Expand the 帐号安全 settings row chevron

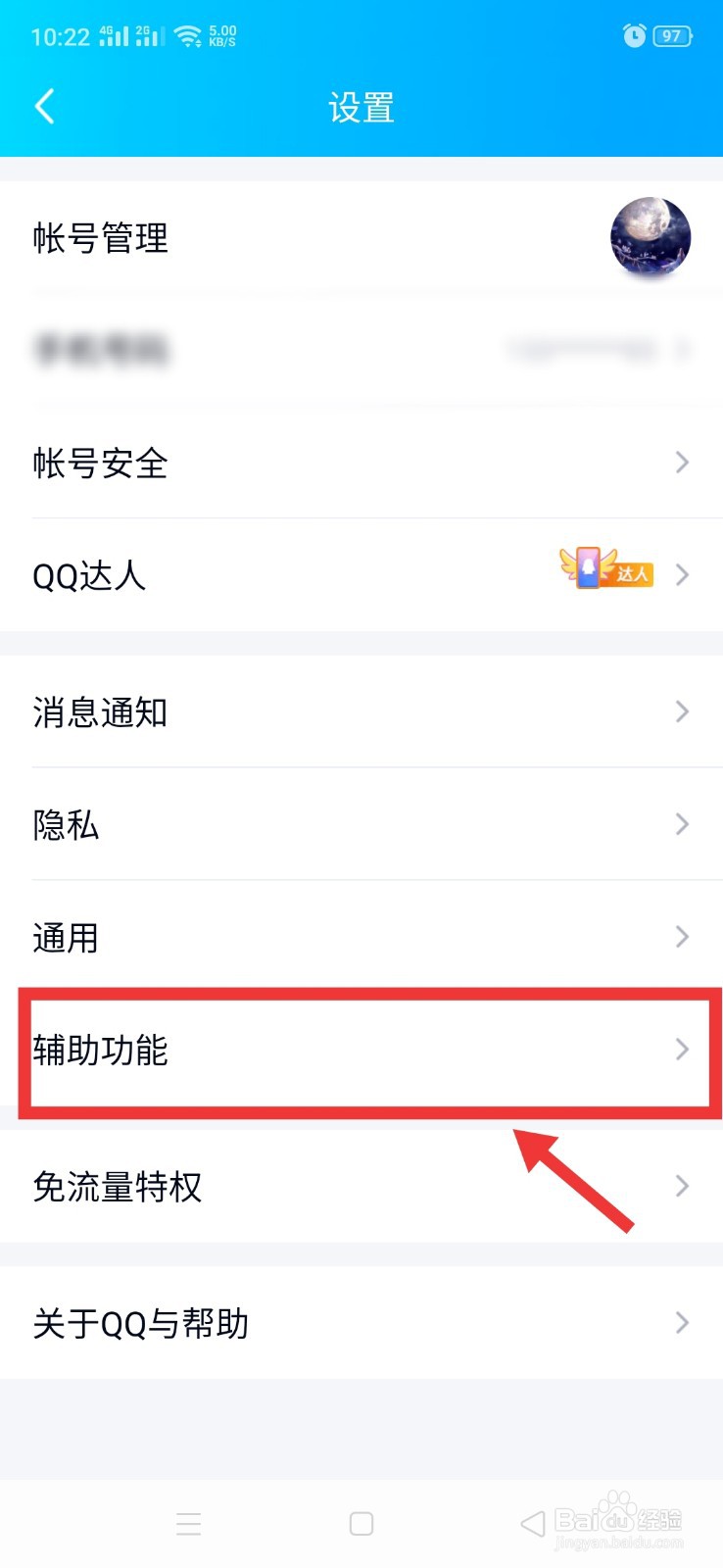pyautogui.click(x=682, y=463)
